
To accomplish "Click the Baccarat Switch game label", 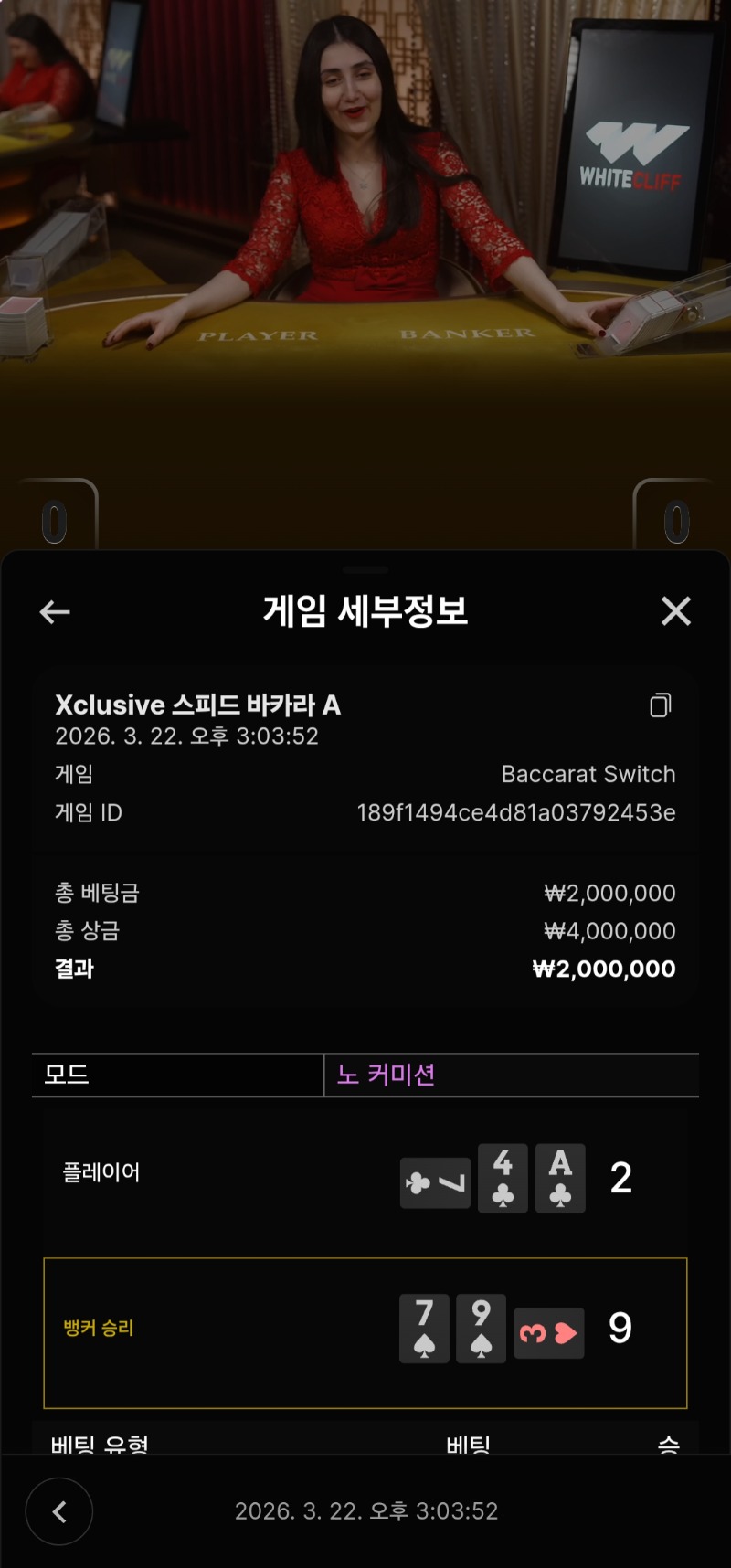I will (588, 774).
